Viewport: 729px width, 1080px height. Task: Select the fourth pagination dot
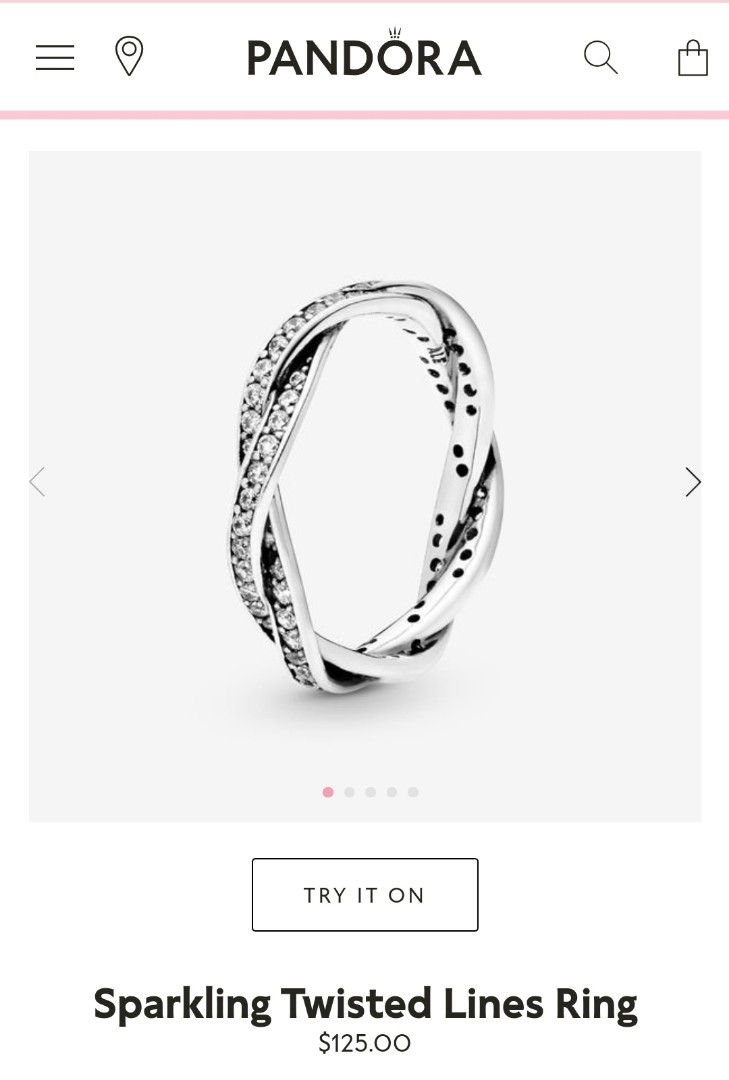(391, 792)
